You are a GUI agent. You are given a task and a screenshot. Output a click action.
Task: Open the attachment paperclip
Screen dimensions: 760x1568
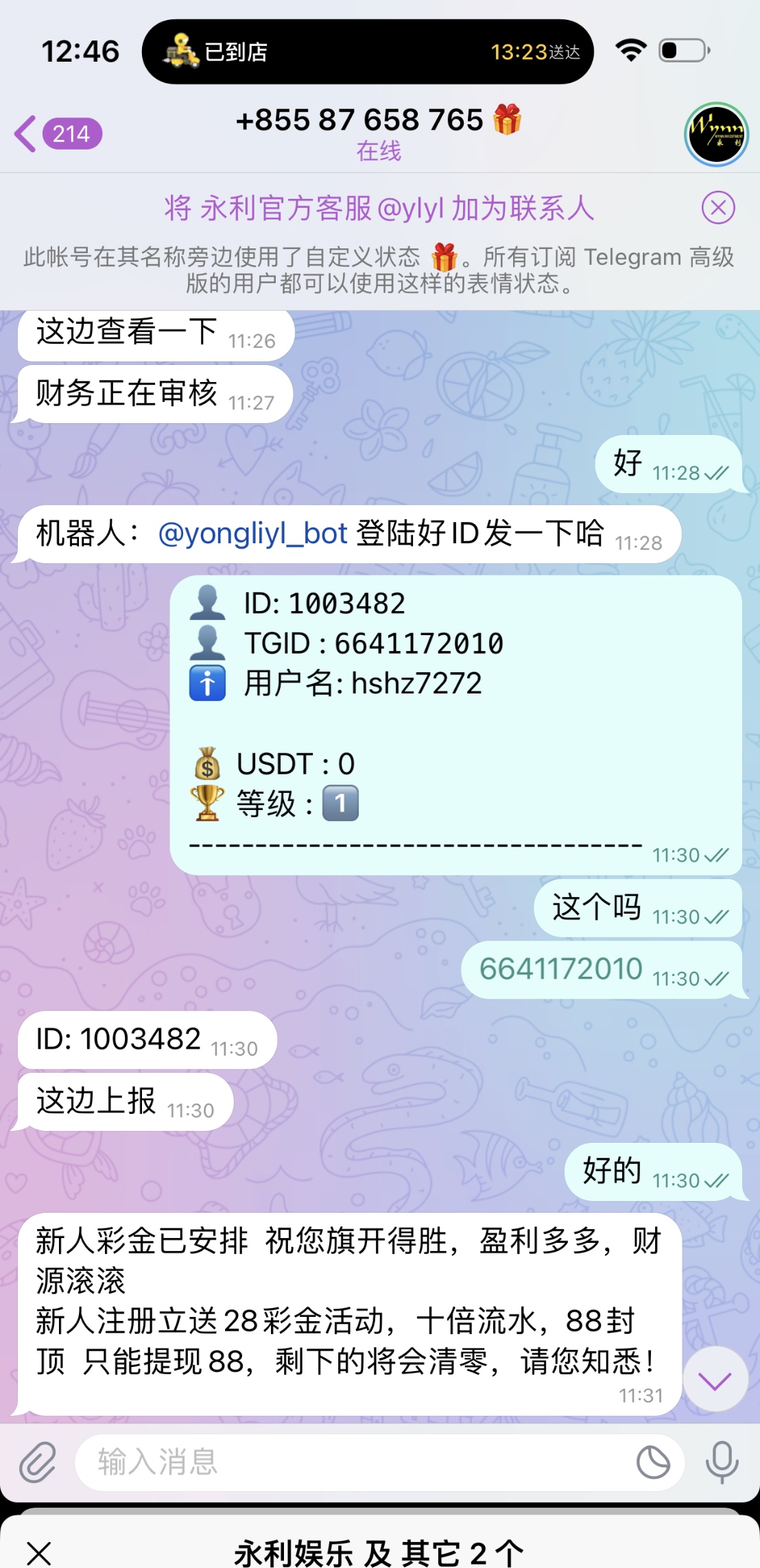pos(38,1462)
